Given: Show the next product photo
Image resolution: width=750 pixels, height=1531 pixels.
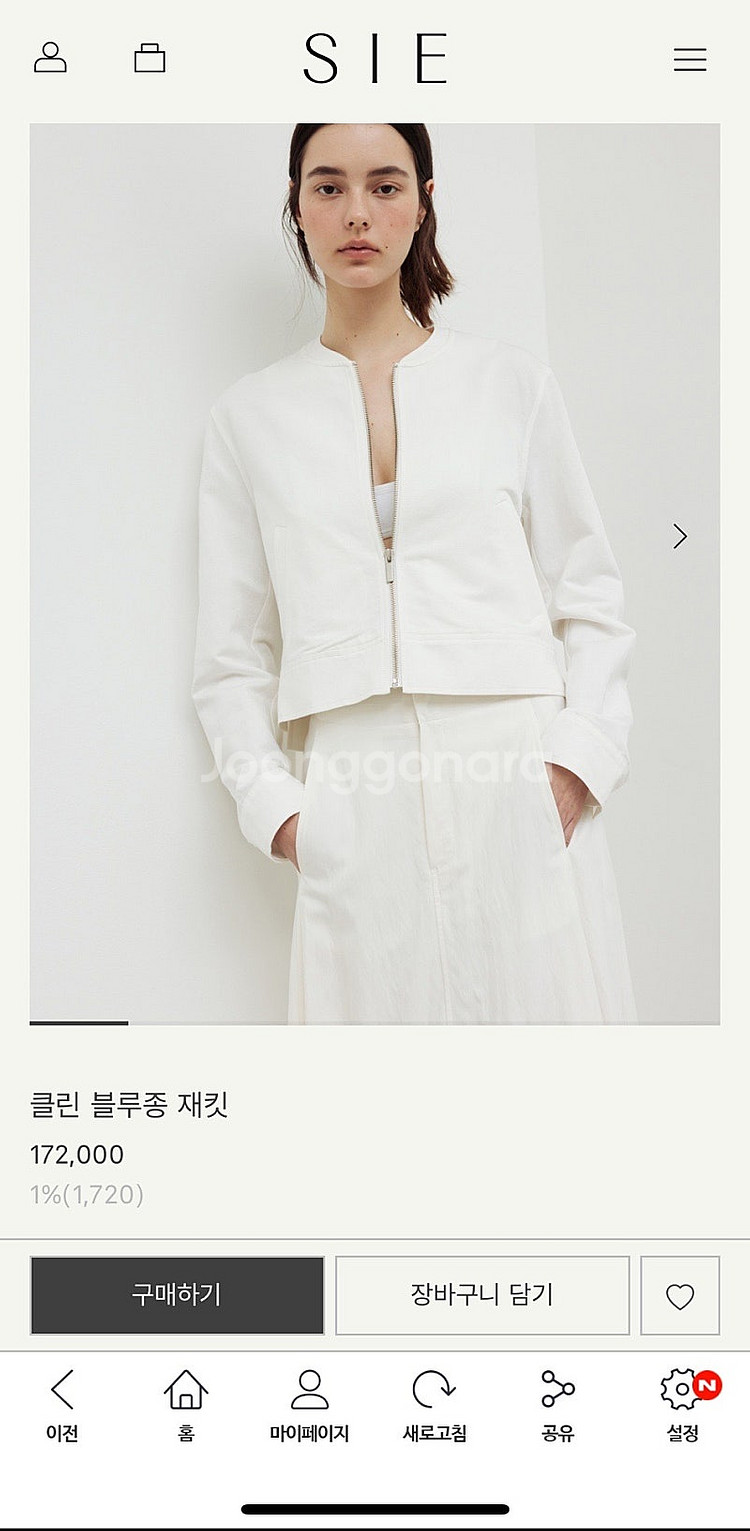Looking at the screenshot, I should (x=680, y=537).
